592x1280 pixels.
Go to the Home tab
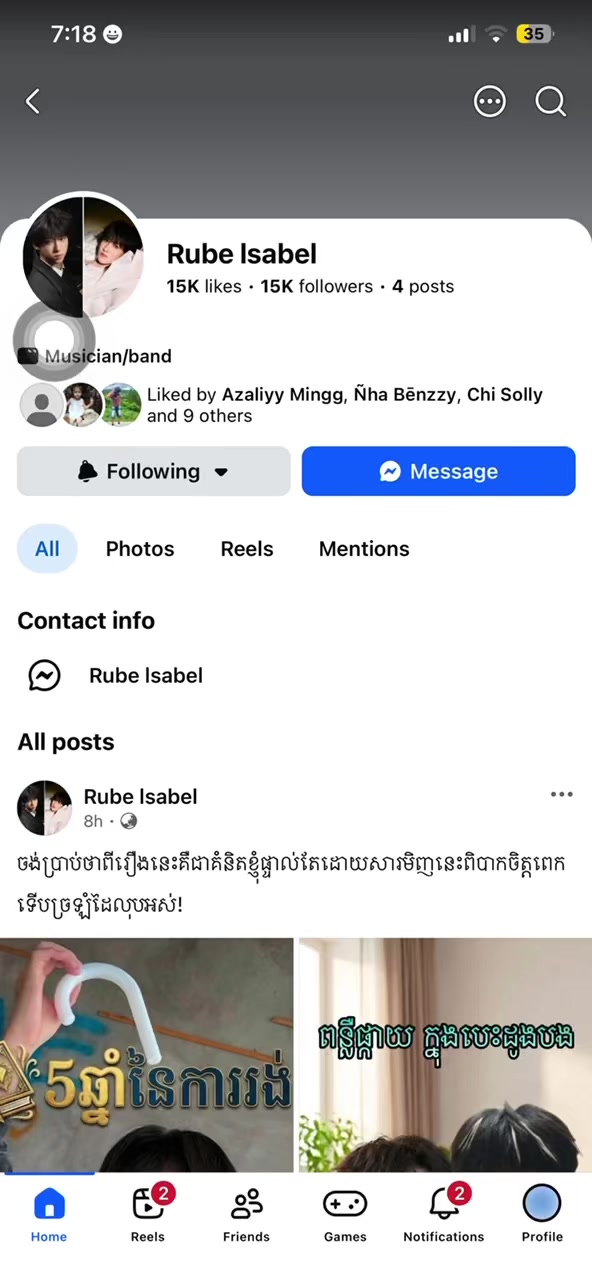coord(48,1214)
